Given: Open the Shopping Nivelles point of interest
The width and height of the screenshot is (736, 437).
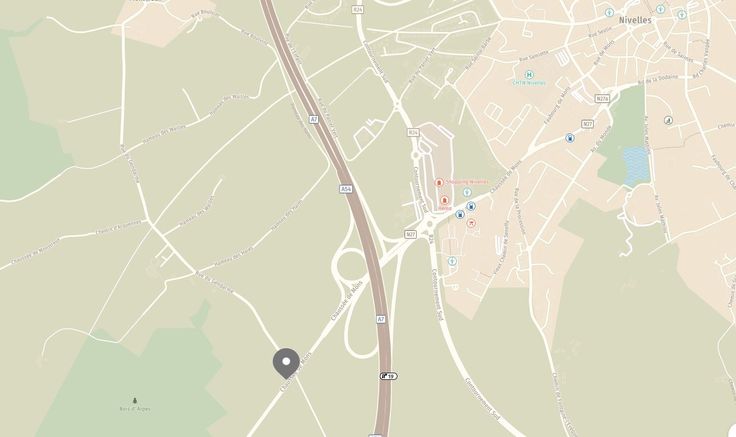Looking at the screenshot, I should tap(439, 183).
